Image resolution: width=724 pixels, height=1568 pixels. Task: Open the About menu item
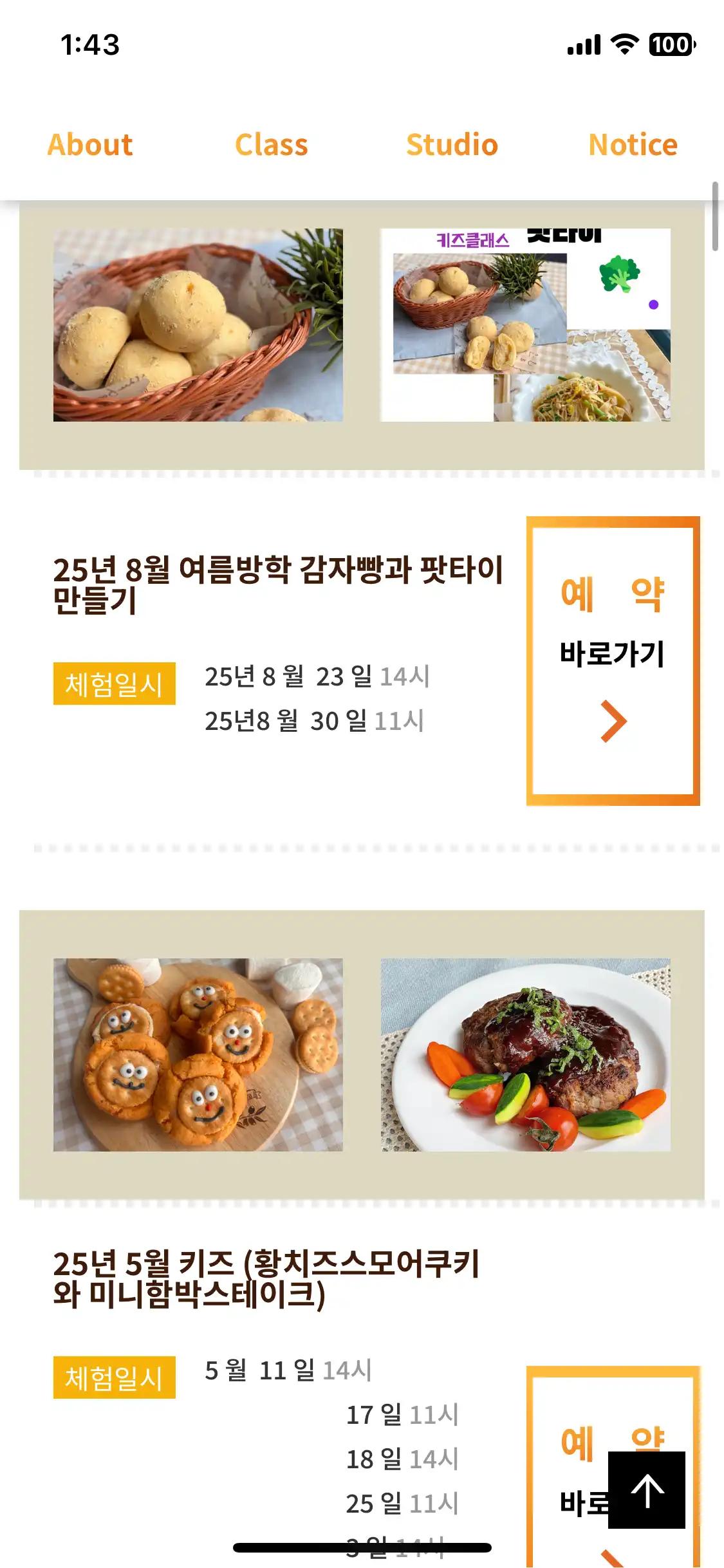pyautogui.click(x=88, y=144)
